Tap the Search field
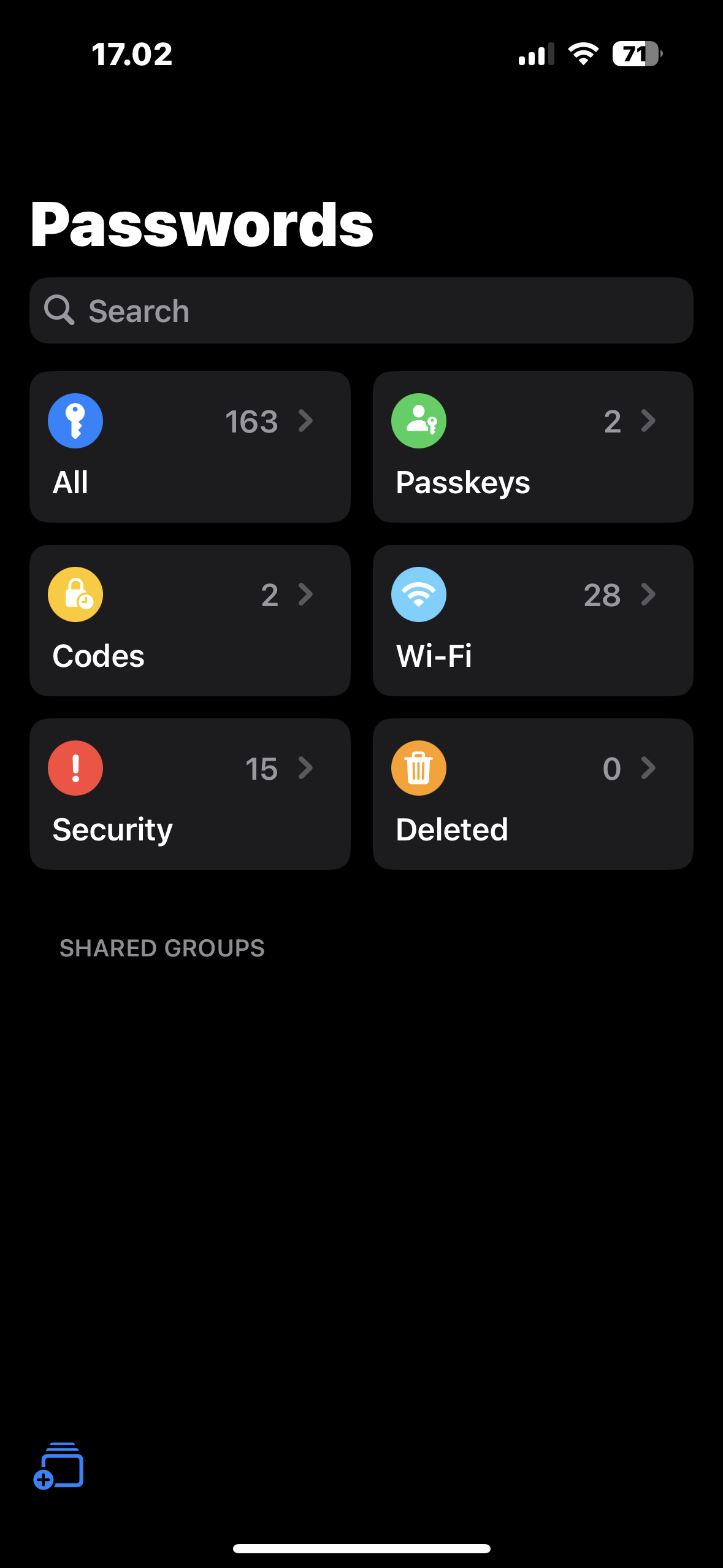 [361, 310]
